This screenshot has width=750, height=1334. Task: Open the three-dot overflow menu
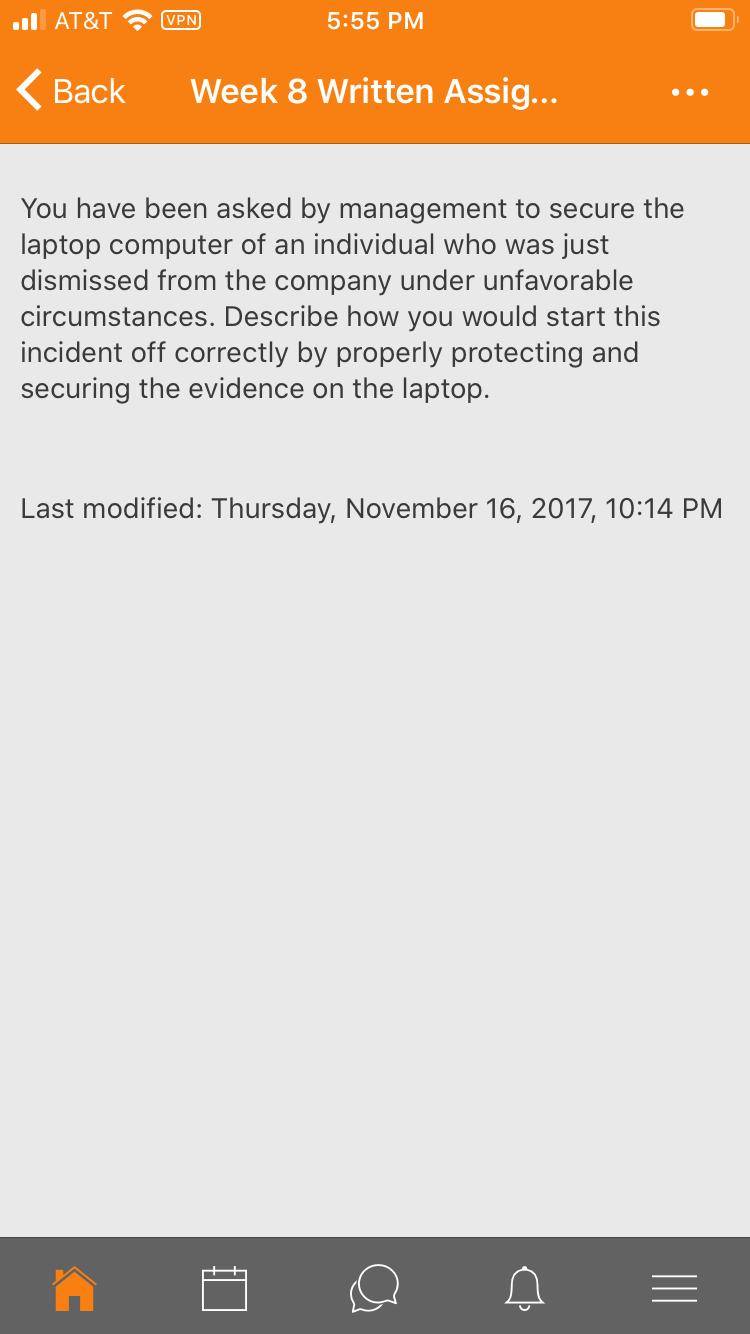690,92
